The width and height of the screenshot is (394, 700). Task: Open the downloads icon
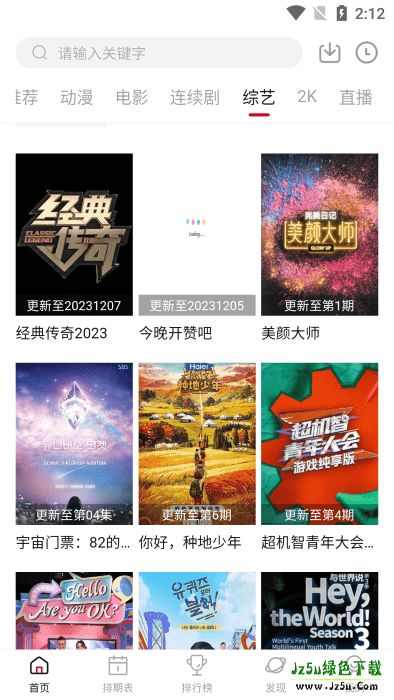(330, 53)
